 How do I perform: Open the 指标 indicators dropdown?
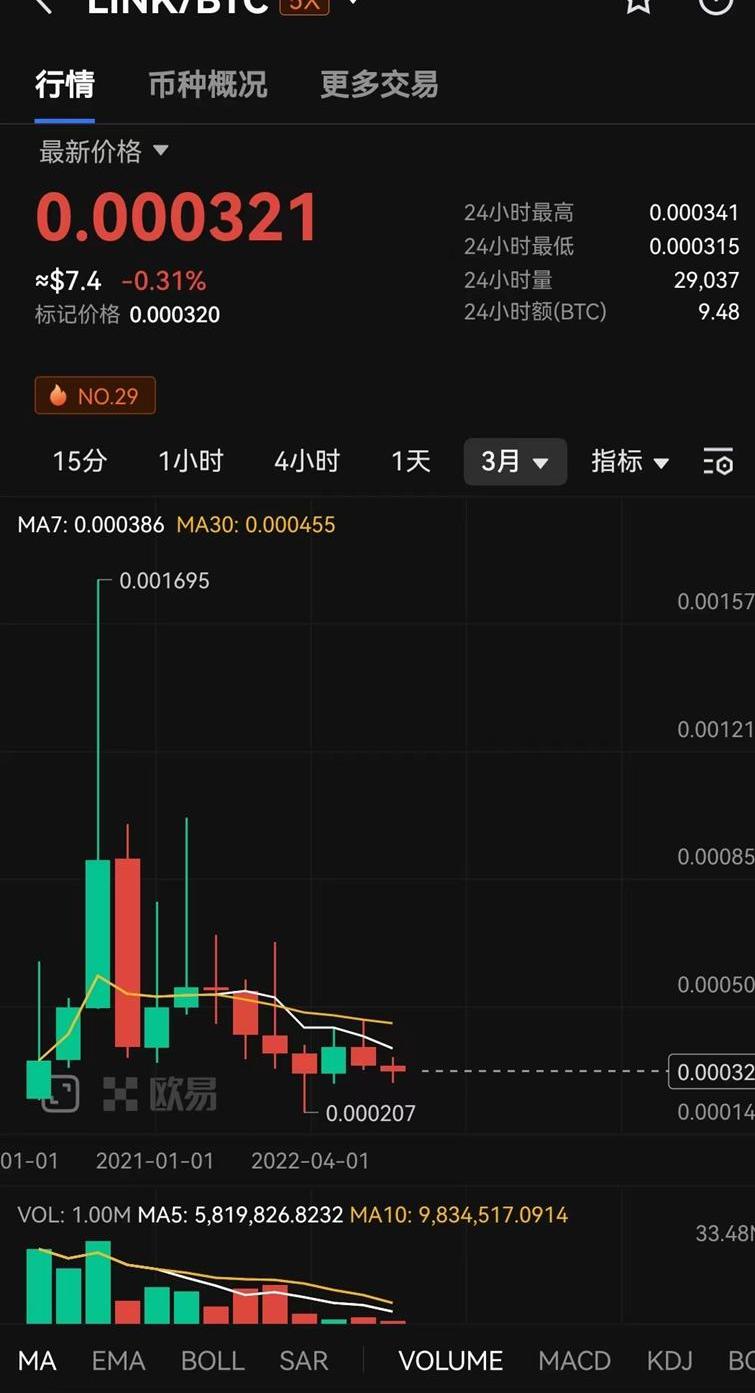tap(629, 461)
